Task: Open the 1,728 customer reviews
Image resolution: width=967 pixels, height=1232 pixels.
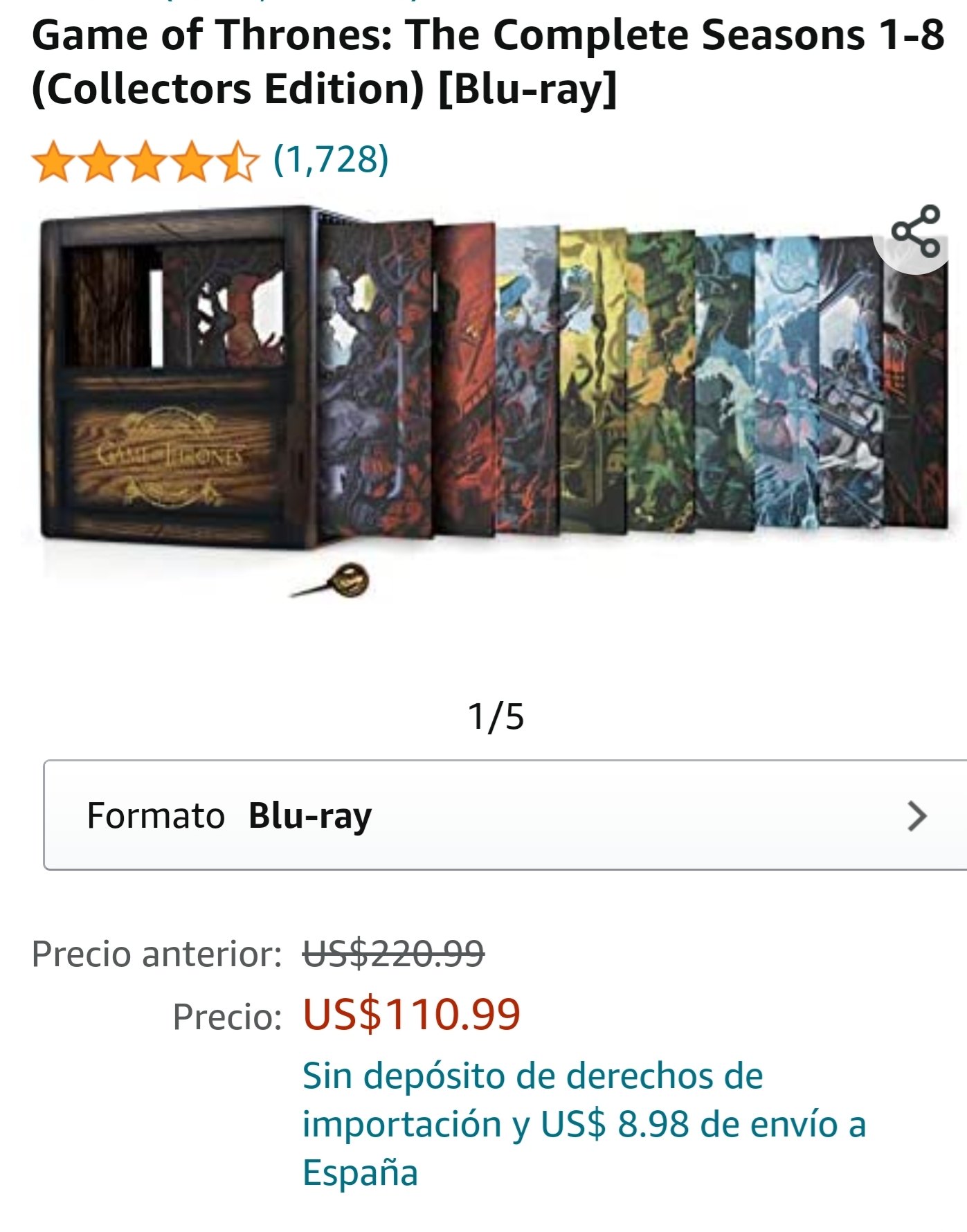Action: click(x=331, y=160)
